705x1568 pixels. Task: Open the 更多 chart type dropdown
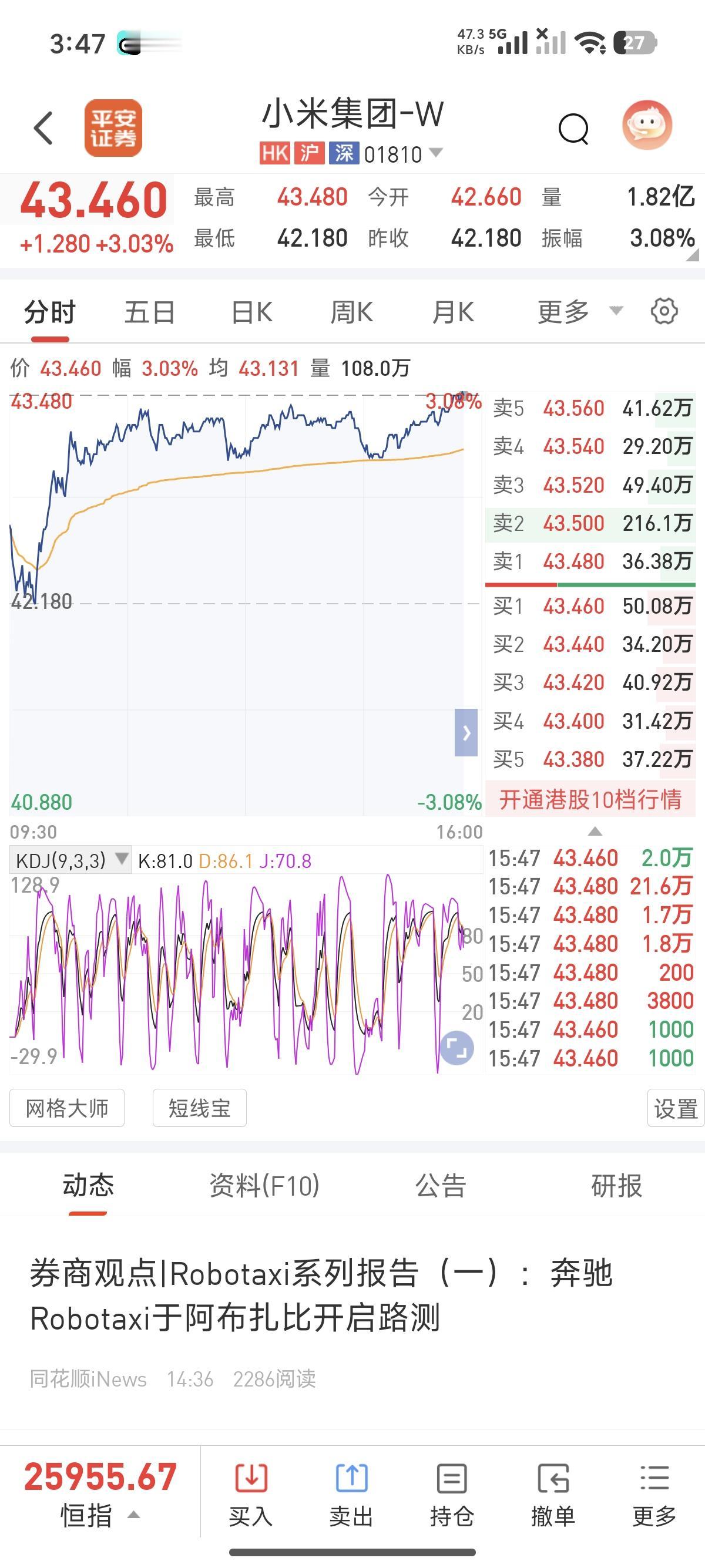[x=615, y=311]
